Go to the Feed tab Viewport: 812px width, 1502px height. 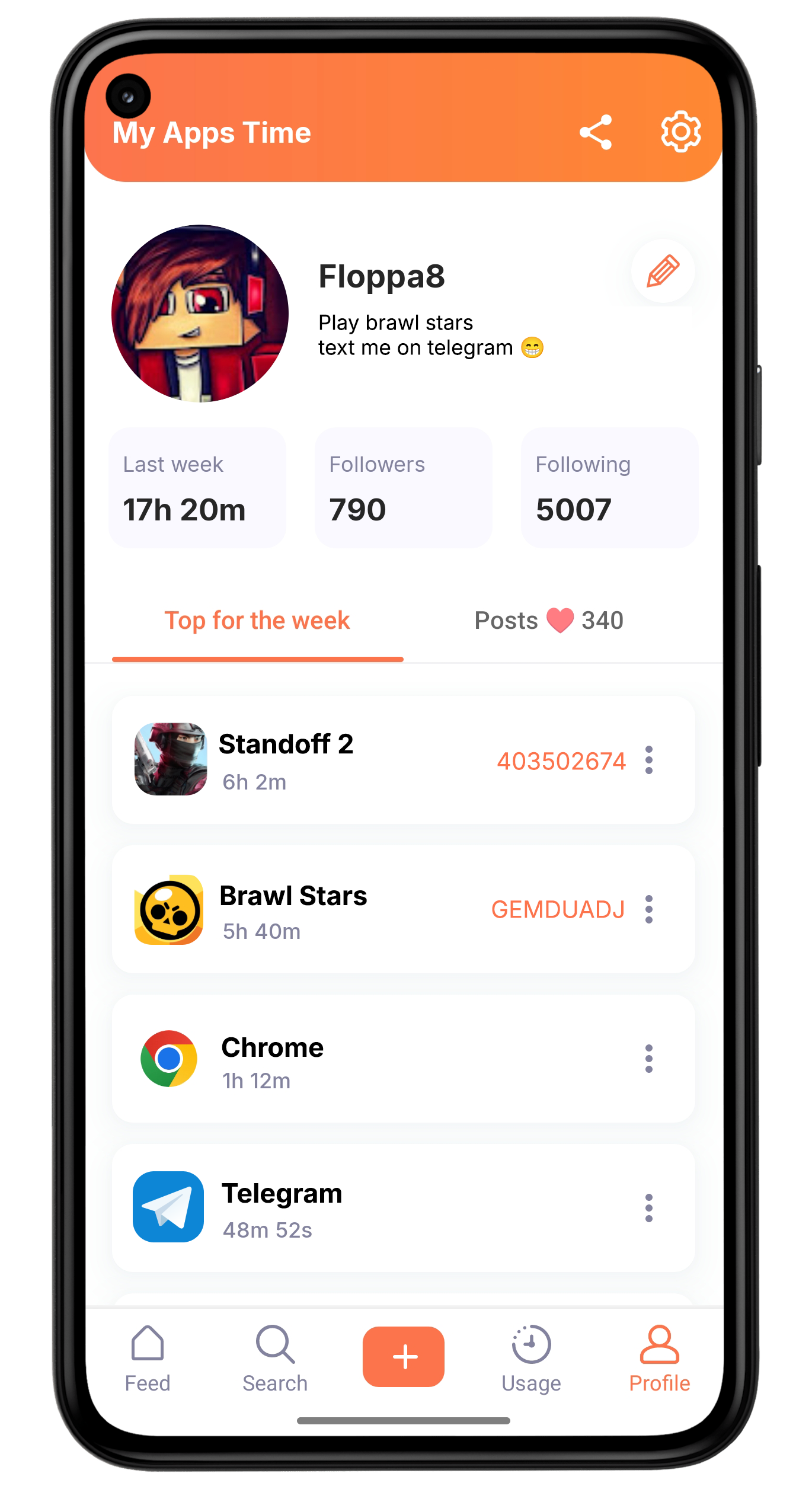click(148, 1359)
